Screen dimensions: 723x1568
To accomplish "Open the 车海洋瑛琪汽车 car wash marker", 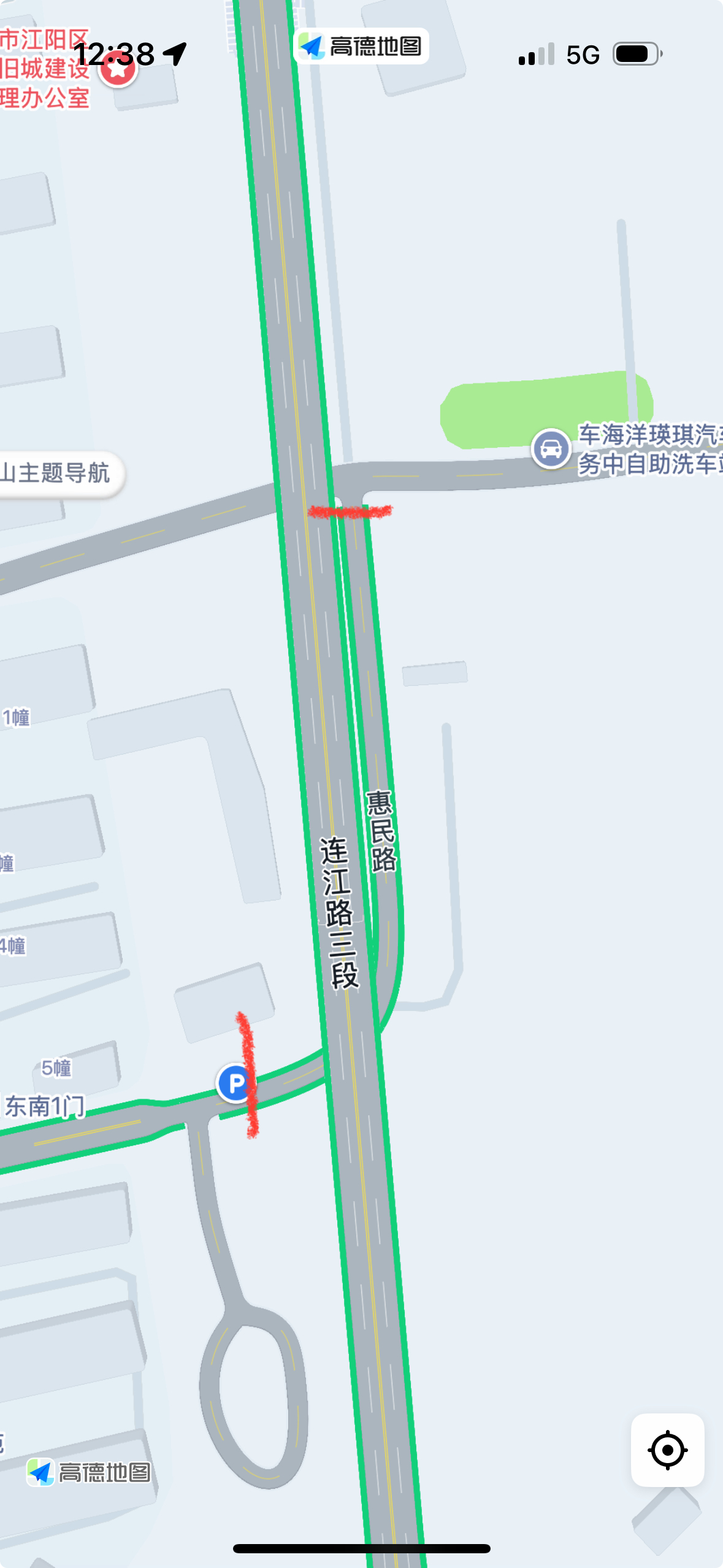I will (x=551, y=449).
